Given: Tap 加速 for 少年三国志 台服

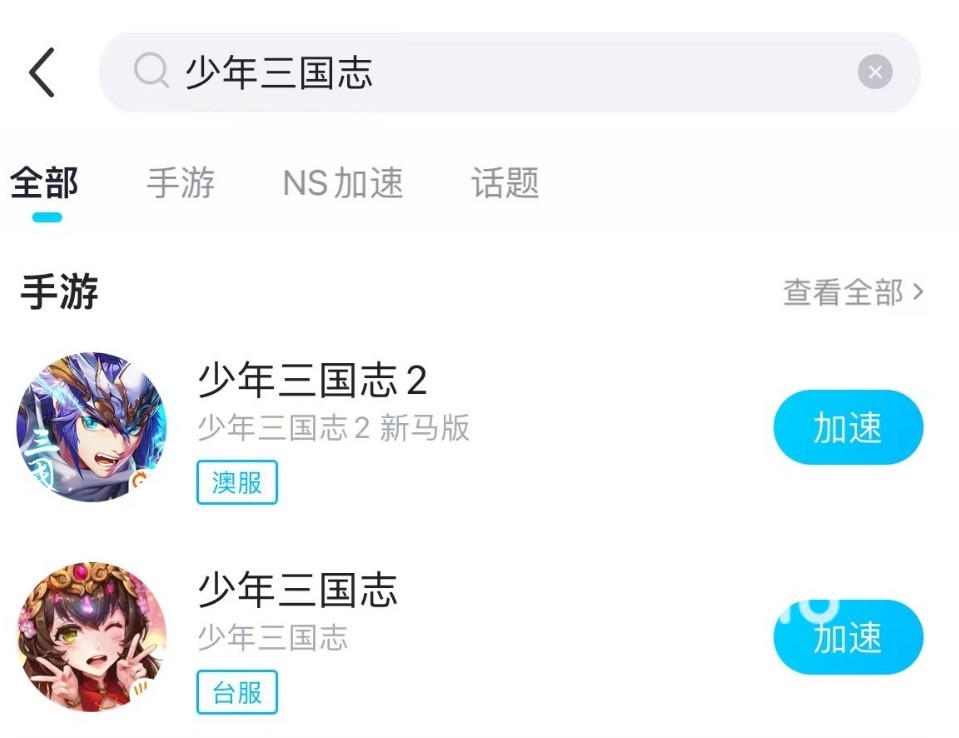Looking at the screenshot, I should pyautogui.click(x=847, y=637).
